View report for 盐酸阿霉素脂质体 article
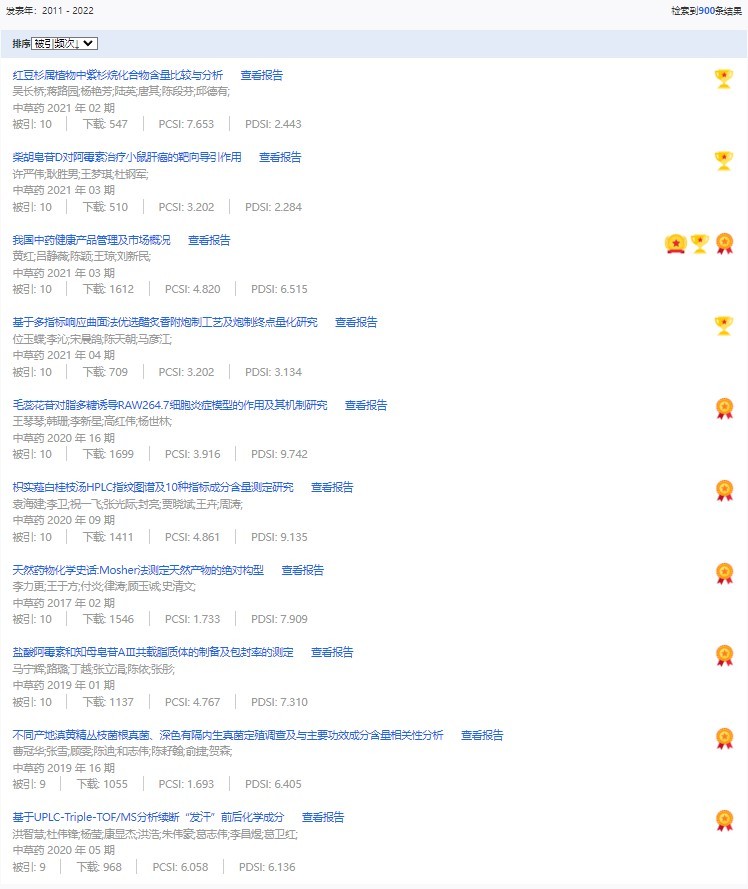748x889 pixels. (x=332, y=652)
